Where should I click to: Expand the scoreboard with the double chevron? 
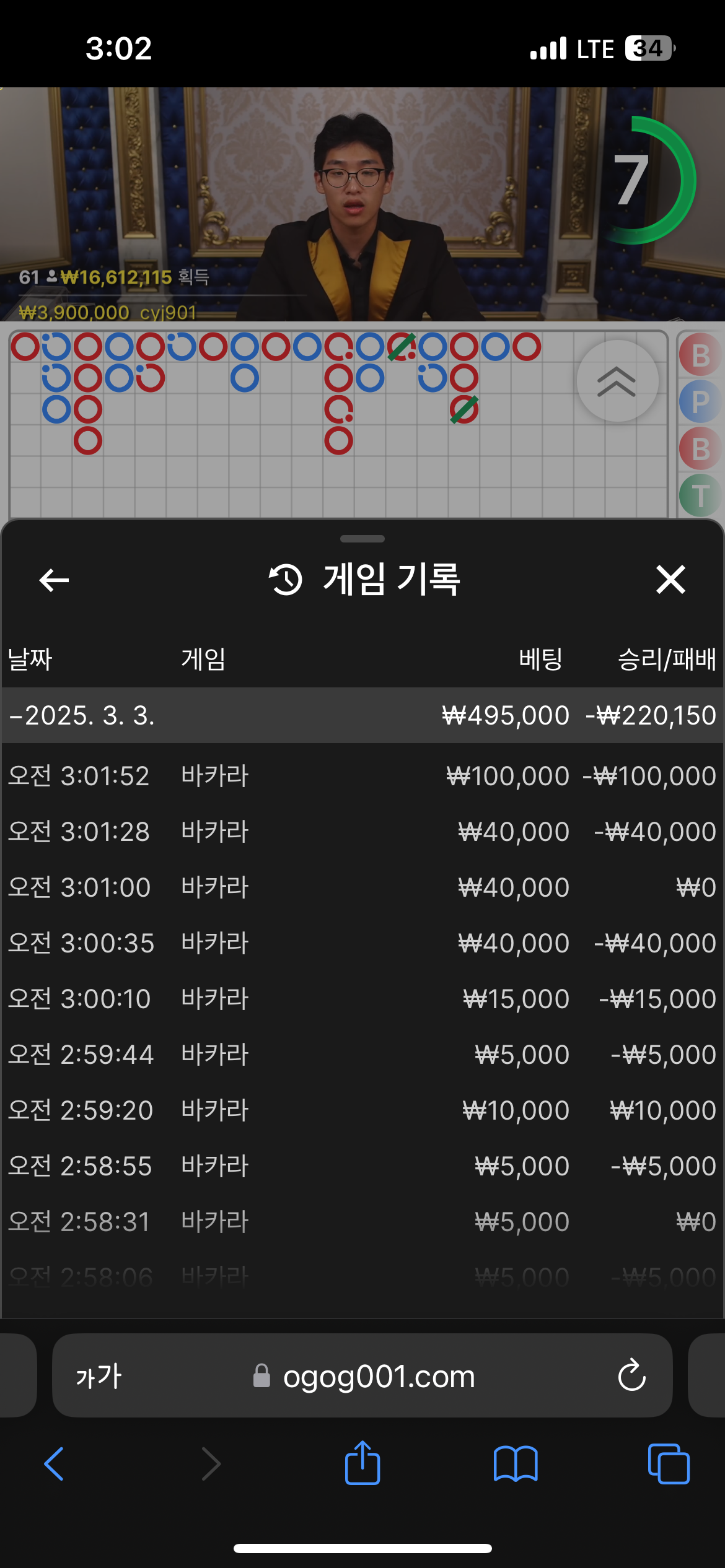(x=617, y=381)
